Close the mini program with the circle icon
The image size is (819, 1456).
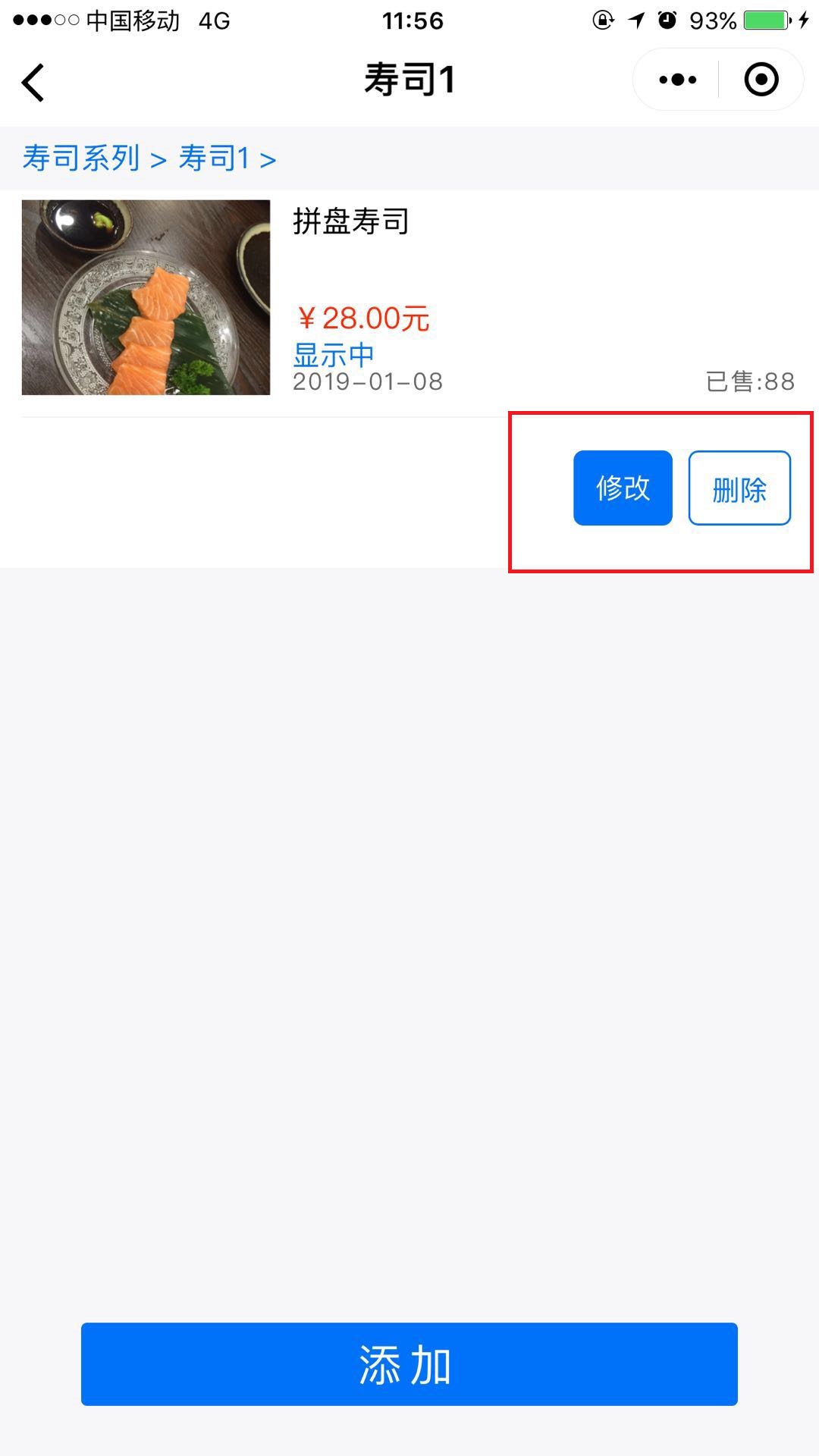point(761,80)
